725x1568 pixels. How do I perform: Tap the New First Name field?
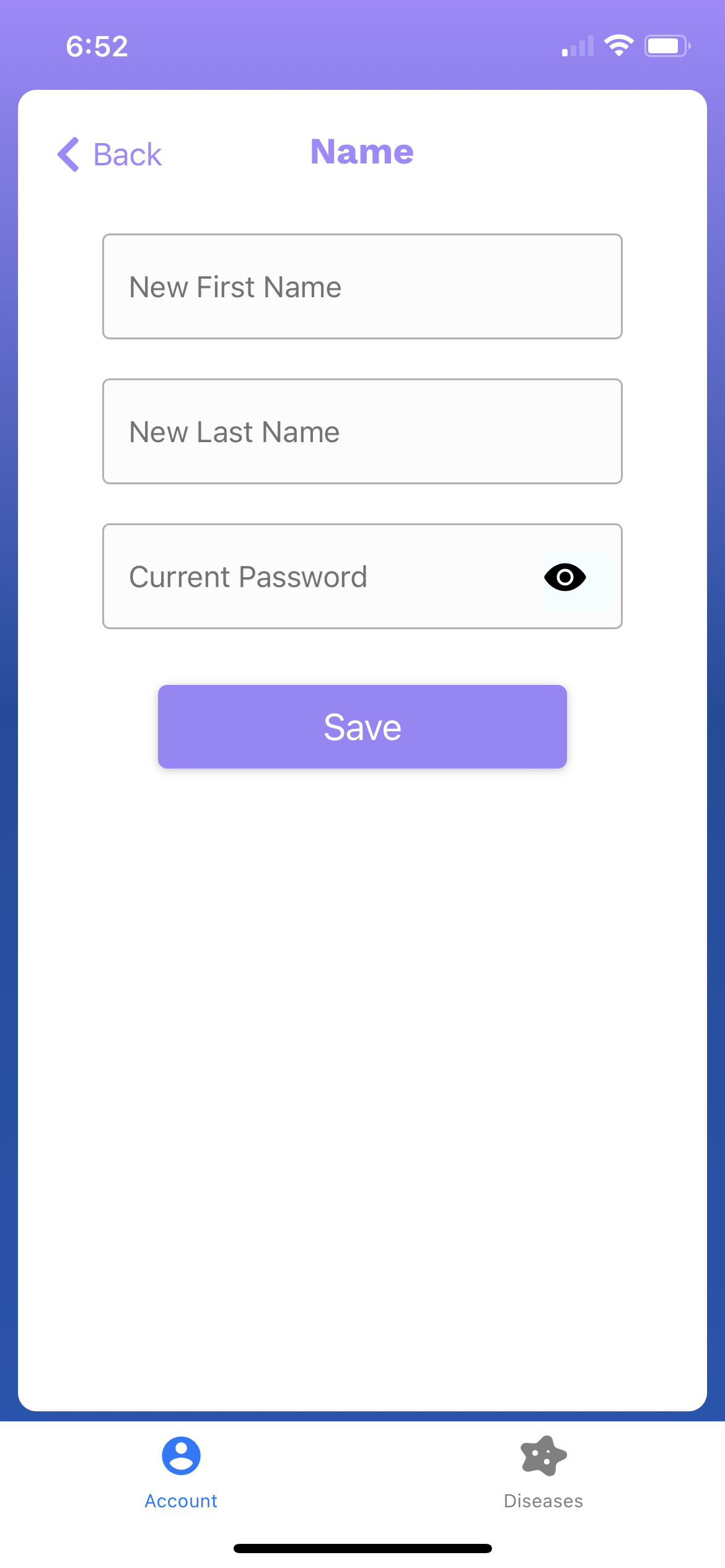[362, 286]
